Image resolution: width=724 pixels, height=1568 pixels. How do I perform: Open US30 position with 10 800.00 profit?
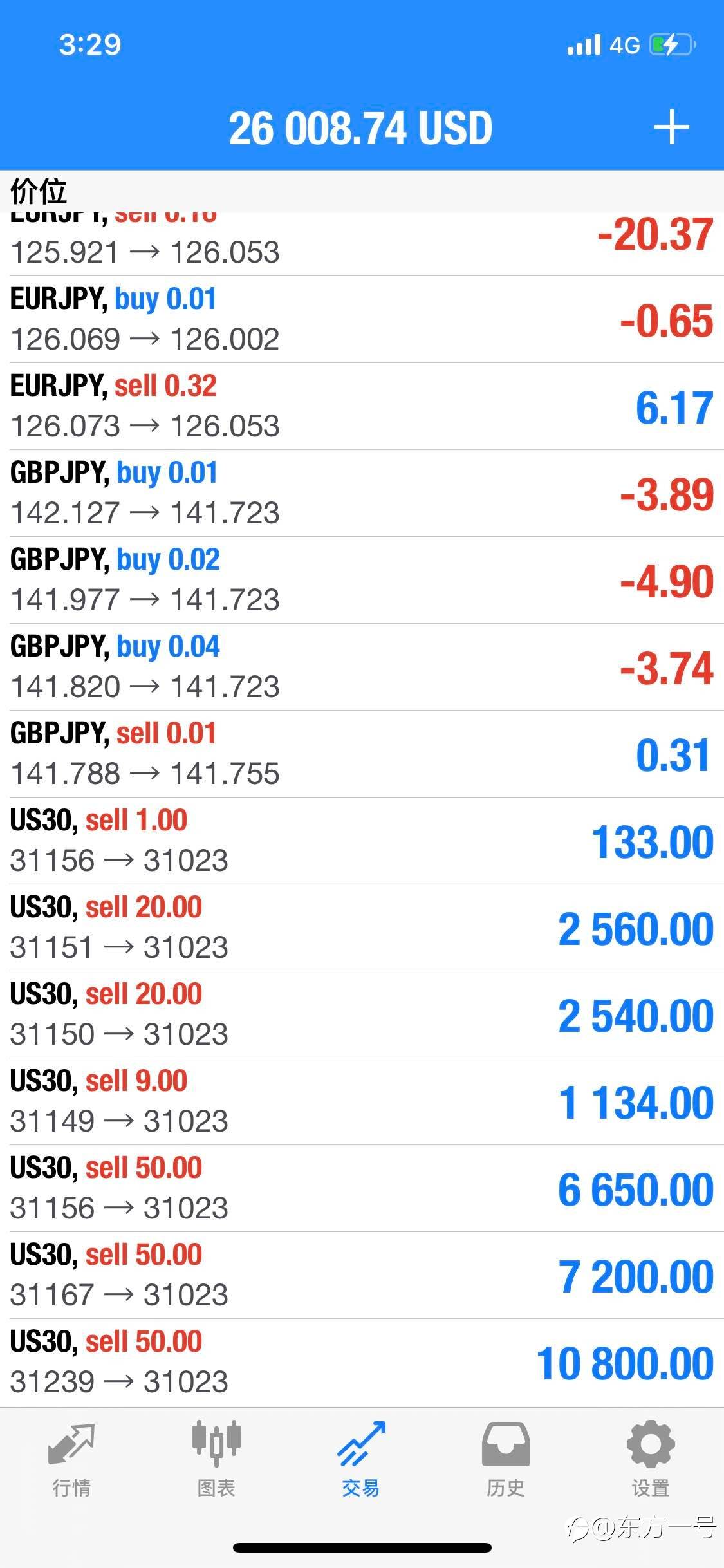point(362,1363)
